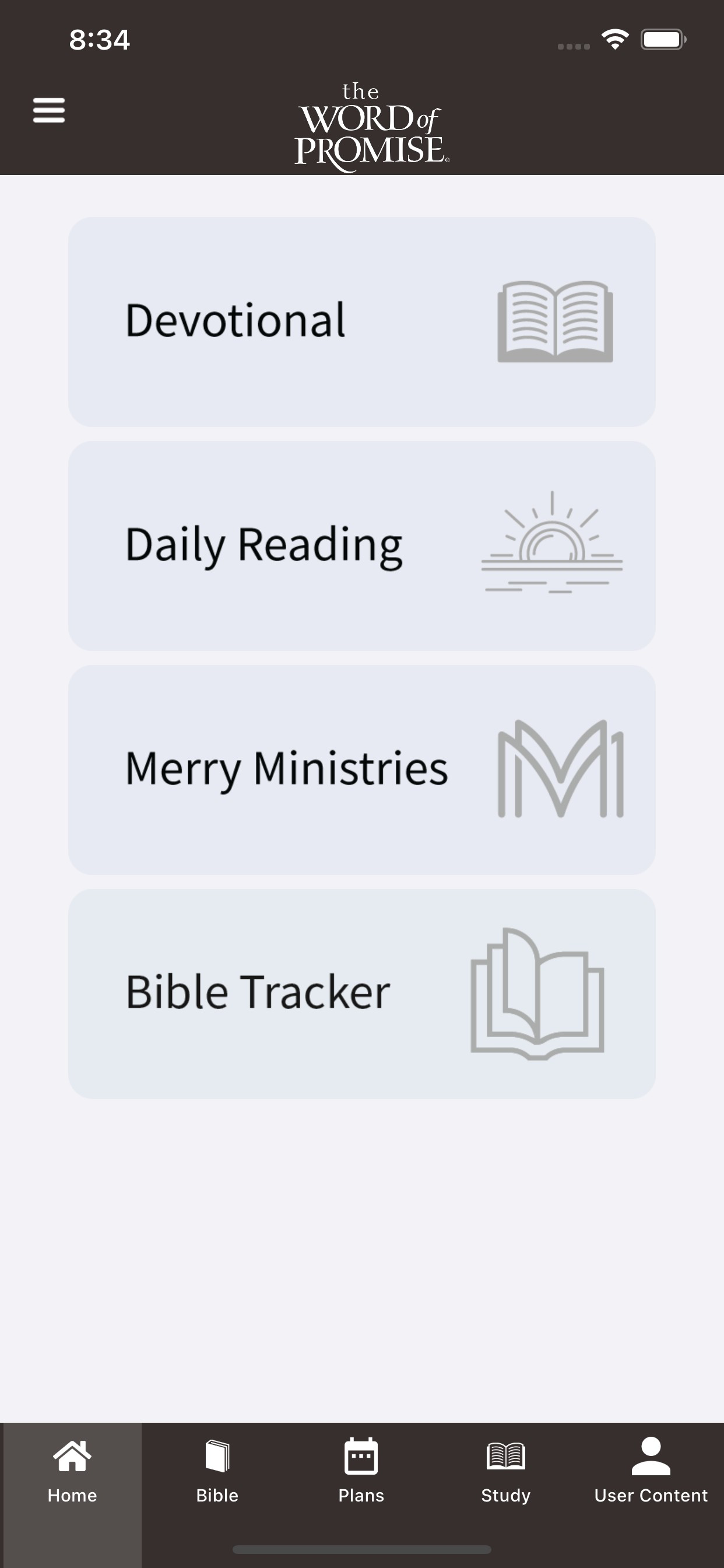Image resolution: width=724 pixels, height=1568 pixels.
Task: Open the Devotional section
Action: tap(362, 321)
